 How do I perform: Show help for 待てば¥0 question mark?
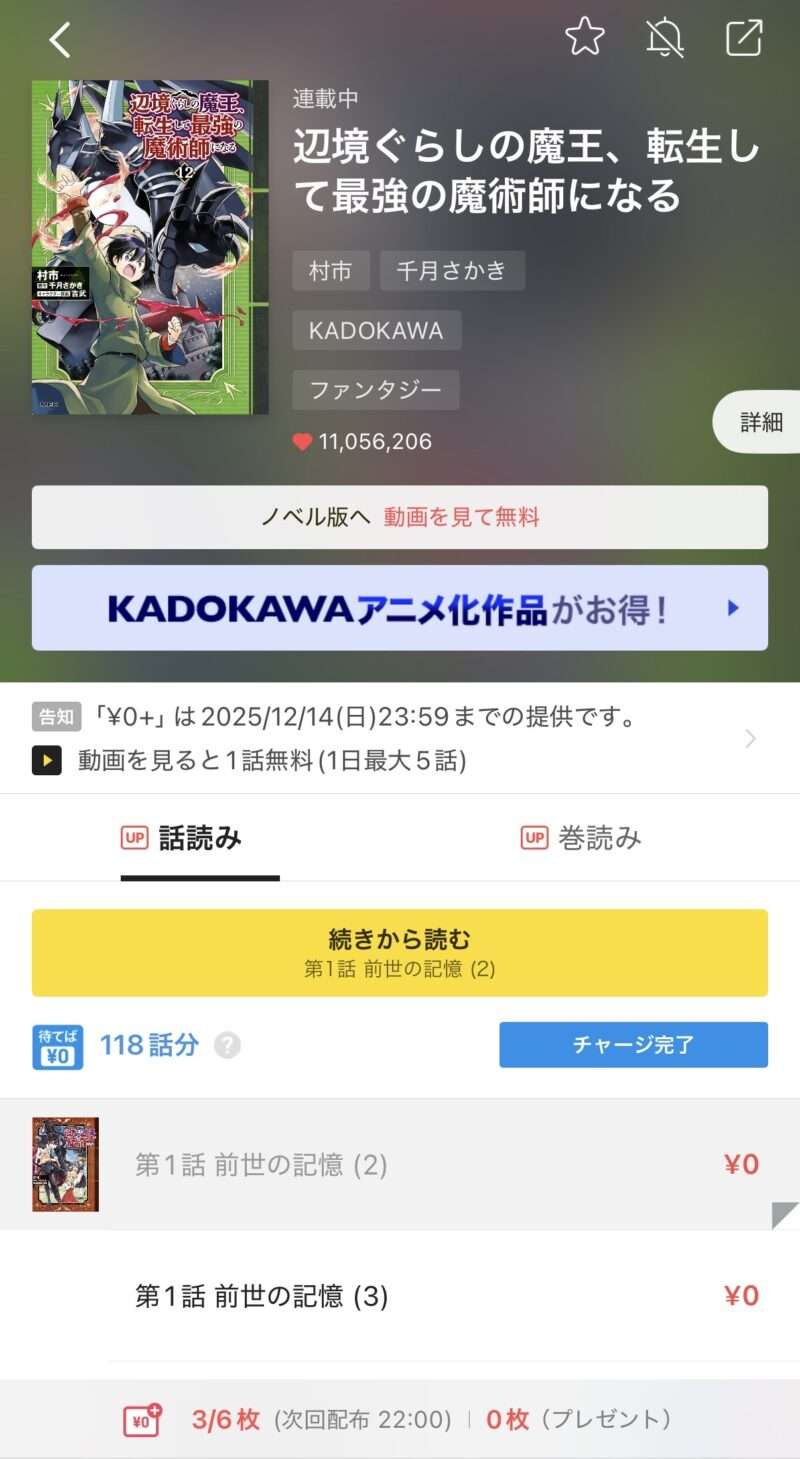[228, 1046]
